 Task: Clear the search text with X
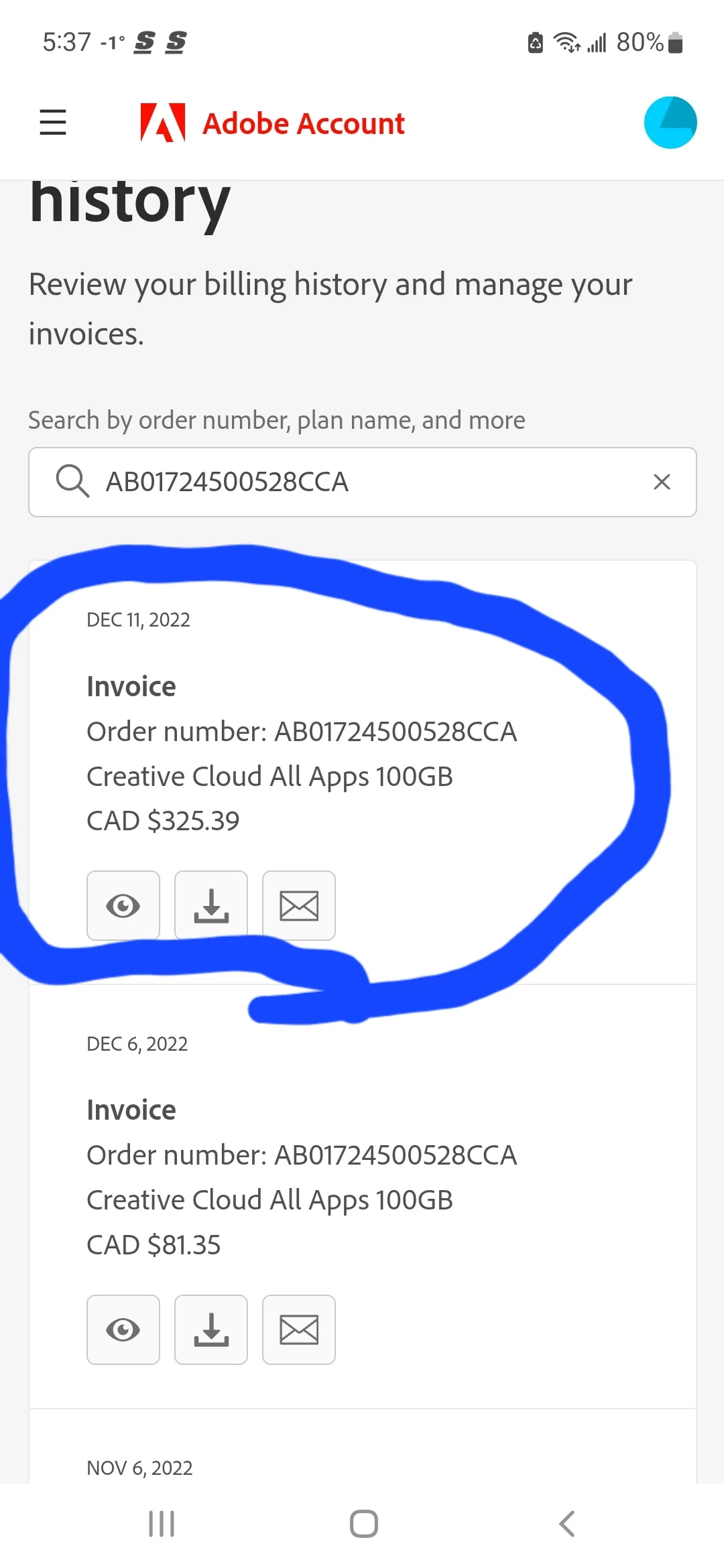662,482
